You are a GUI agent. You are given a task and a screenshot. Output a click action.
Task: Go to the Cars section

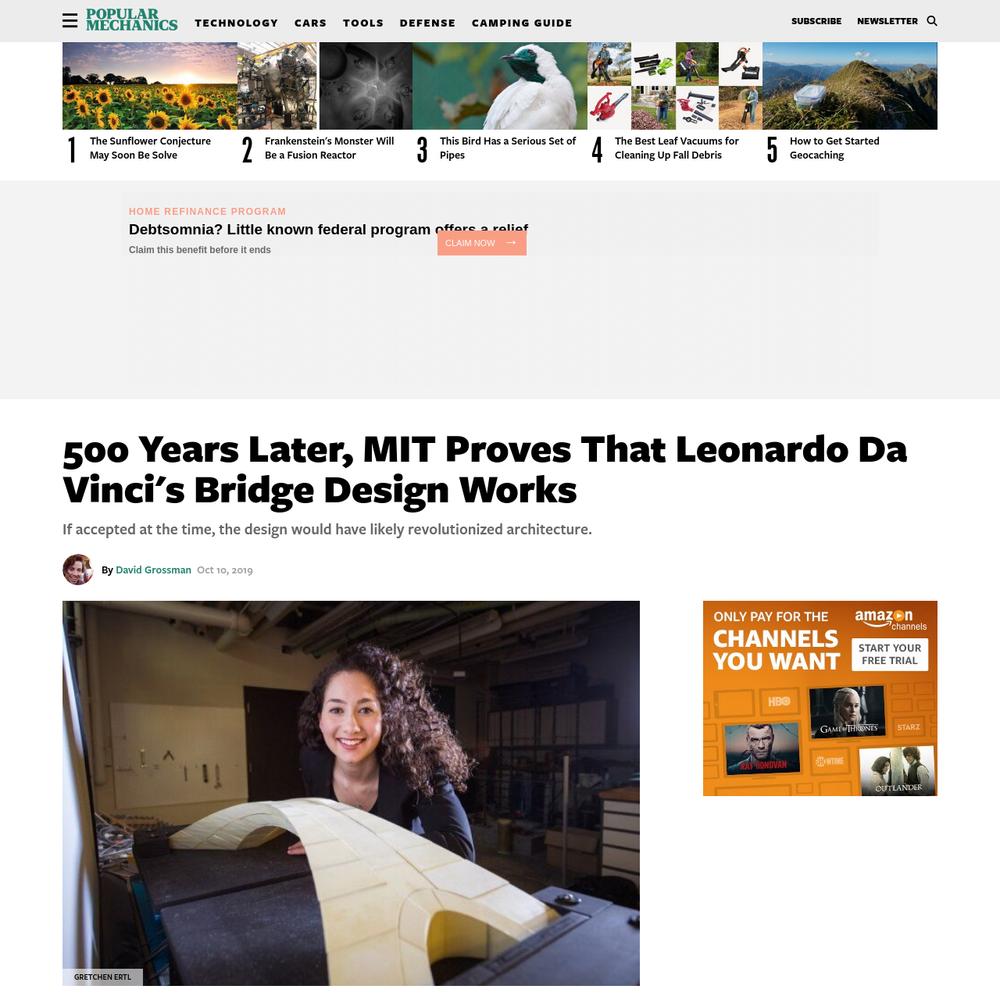coord(310,22)
